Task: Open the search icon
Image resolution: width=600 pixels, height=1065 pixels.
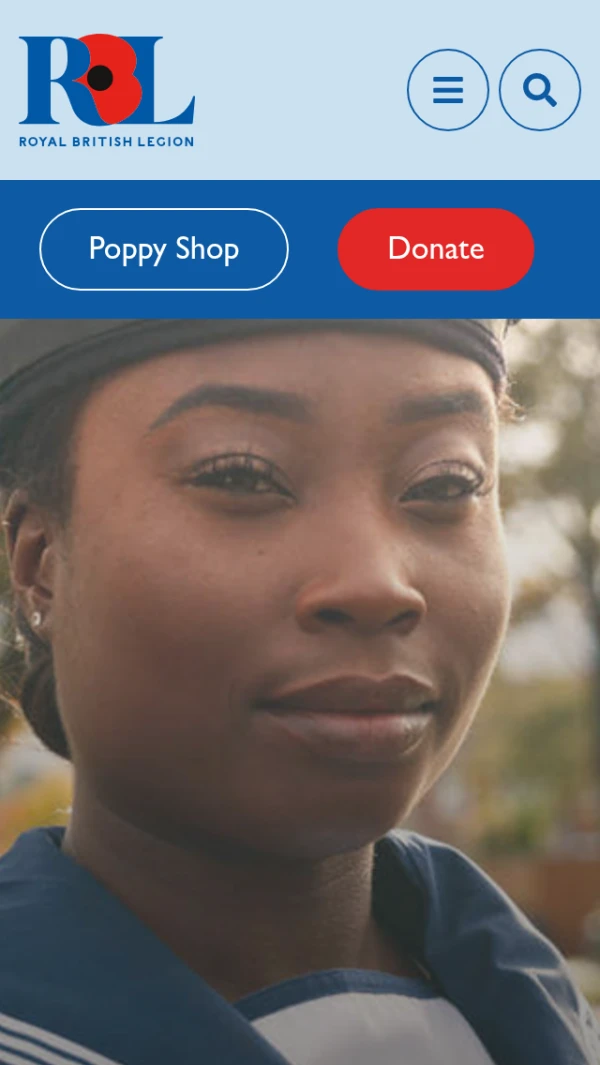Action: pos(540,90)
